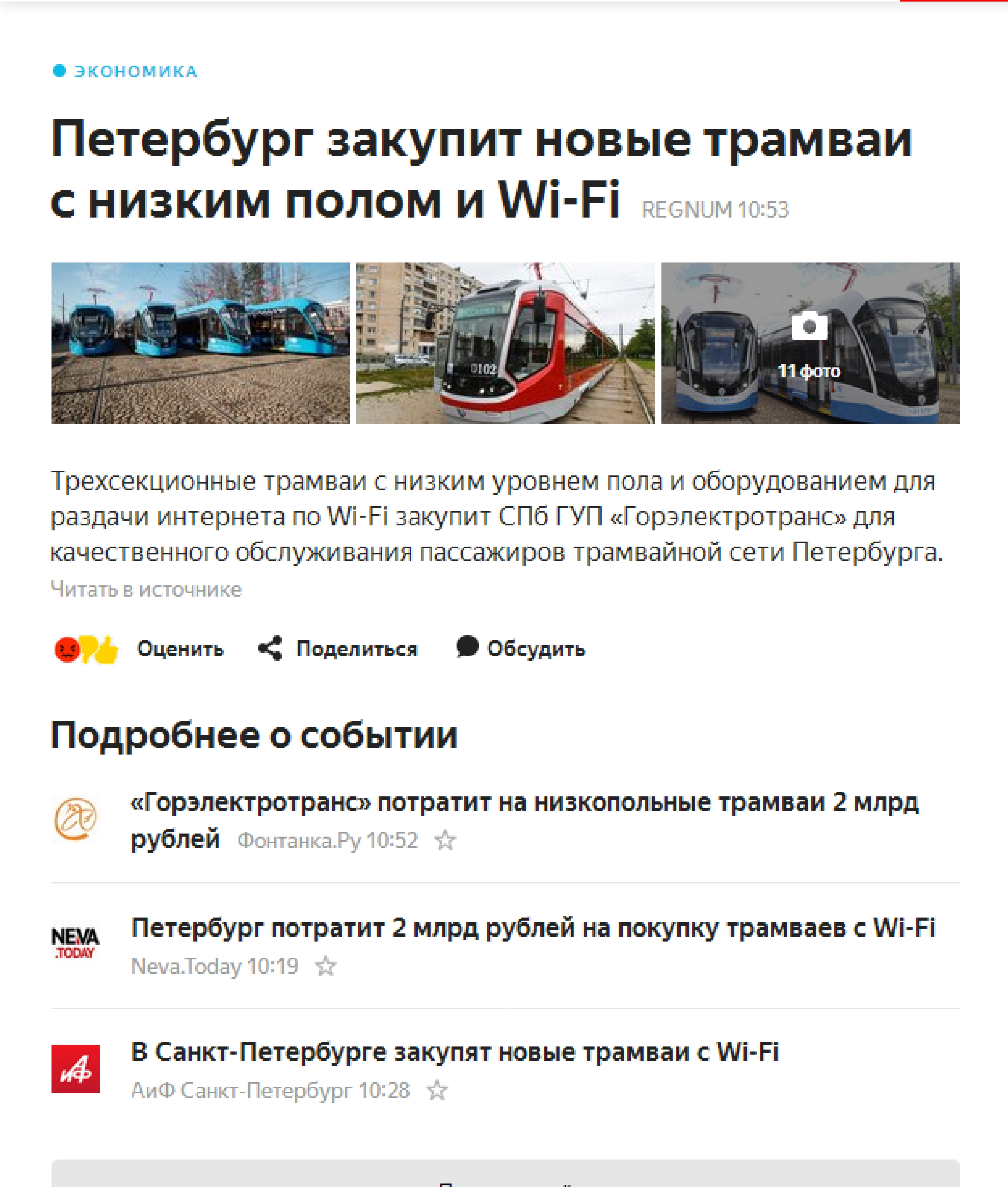Open the Фонтанка.Ру article about 2 млрд рублей
This screenshot has height=1187, width=1008.
[524, 803]
